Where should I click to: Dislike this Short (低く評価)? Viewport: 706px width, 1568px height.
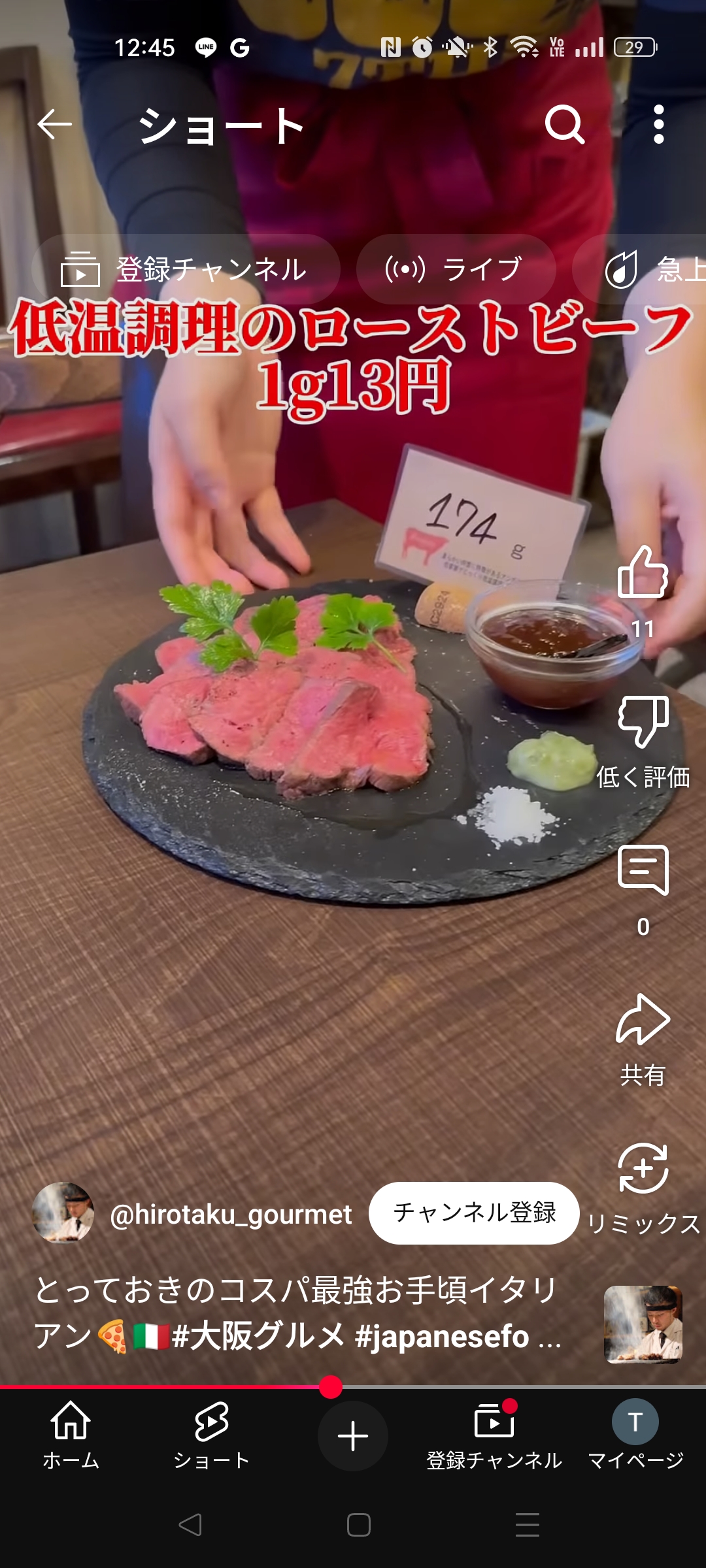pyautogui.click(x=643, y=723)
